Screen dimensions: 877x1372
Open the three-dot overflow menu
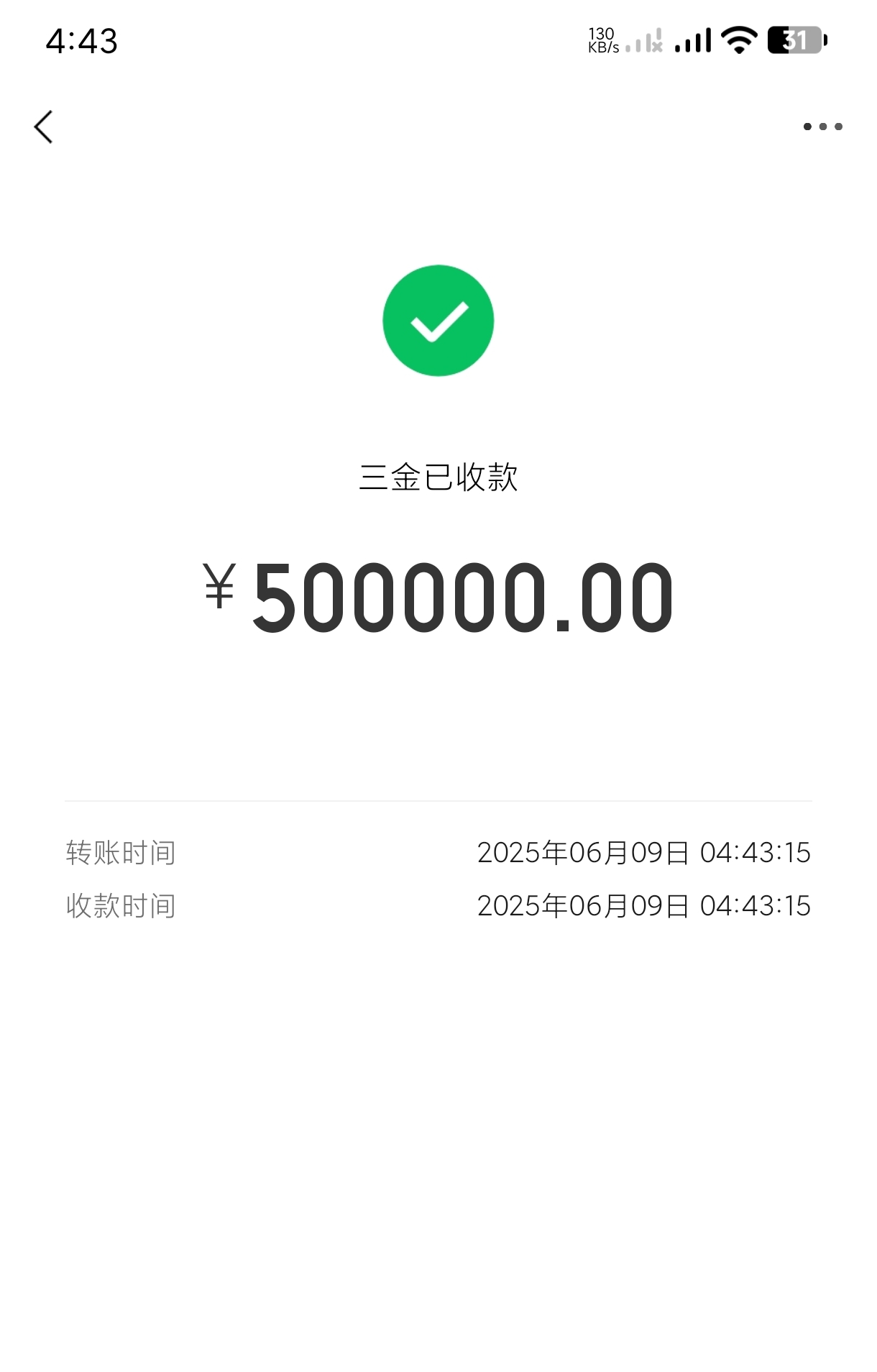(x=822, y=127)
